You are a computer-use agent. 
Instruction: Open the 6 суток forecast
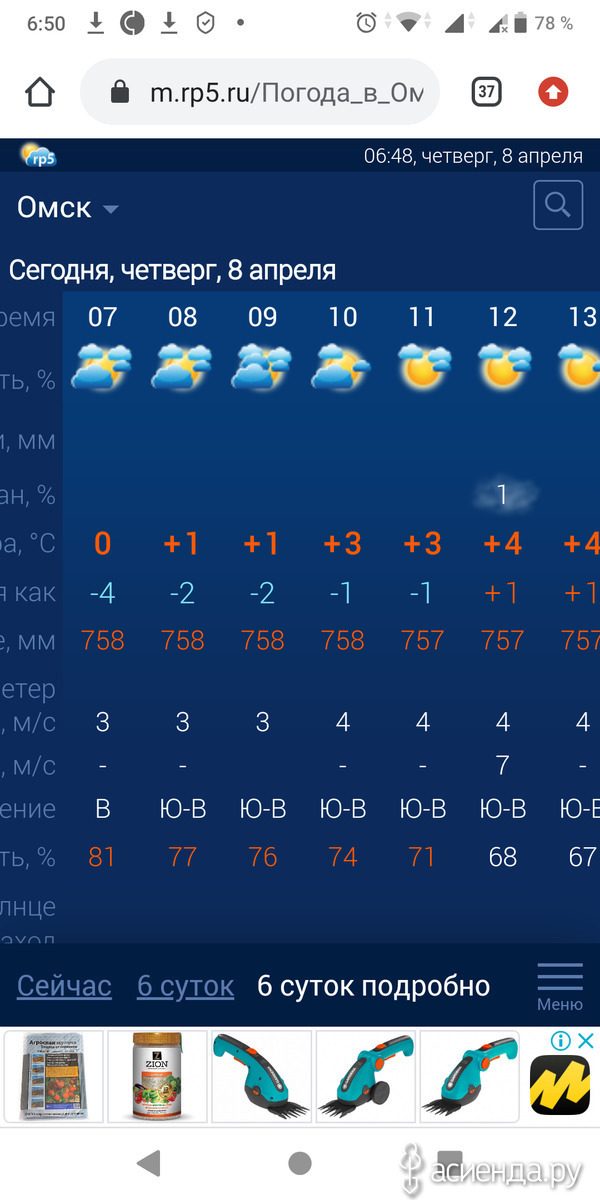185,986
